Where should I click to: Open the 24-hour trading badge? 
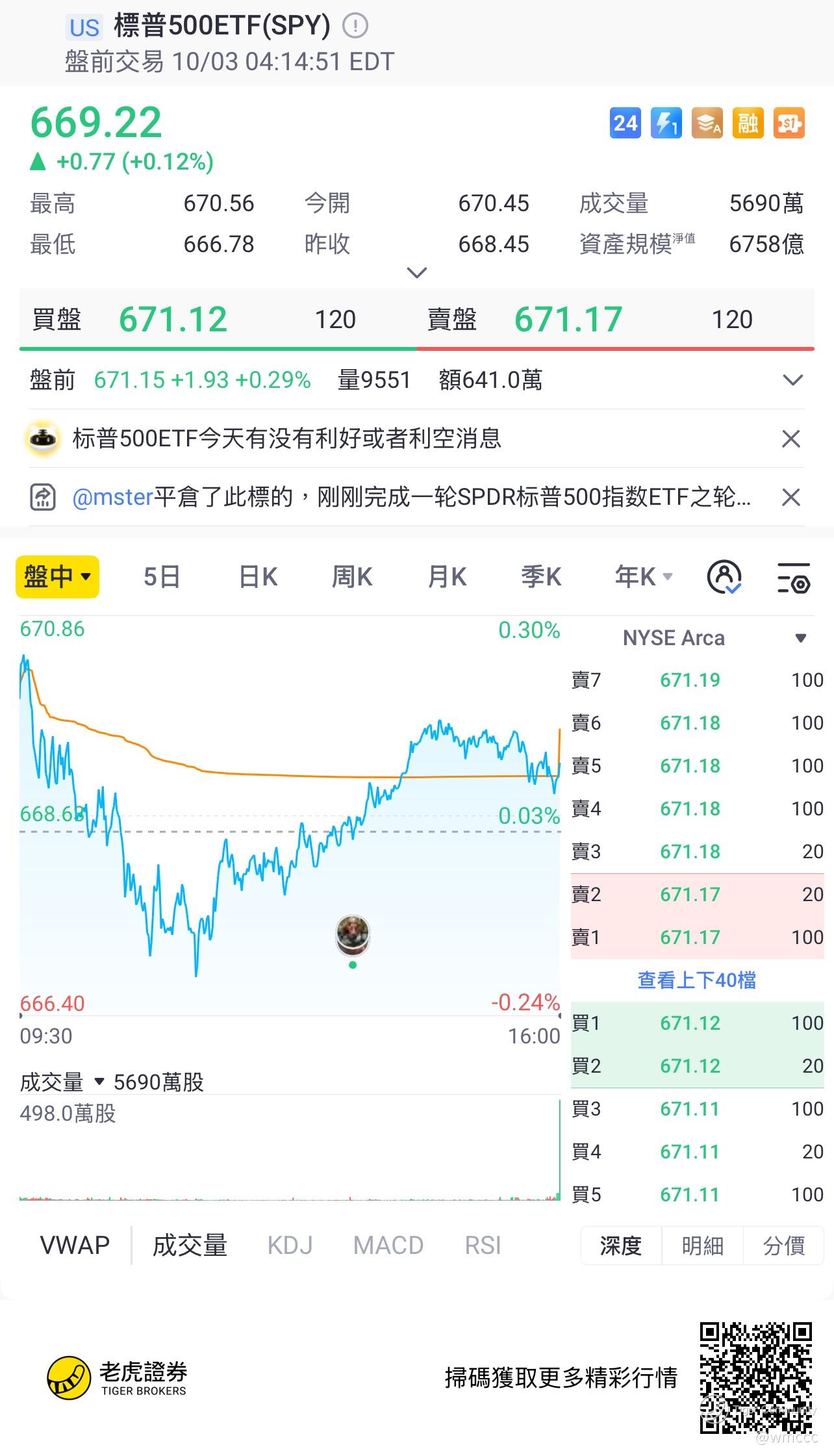point(625,123)
